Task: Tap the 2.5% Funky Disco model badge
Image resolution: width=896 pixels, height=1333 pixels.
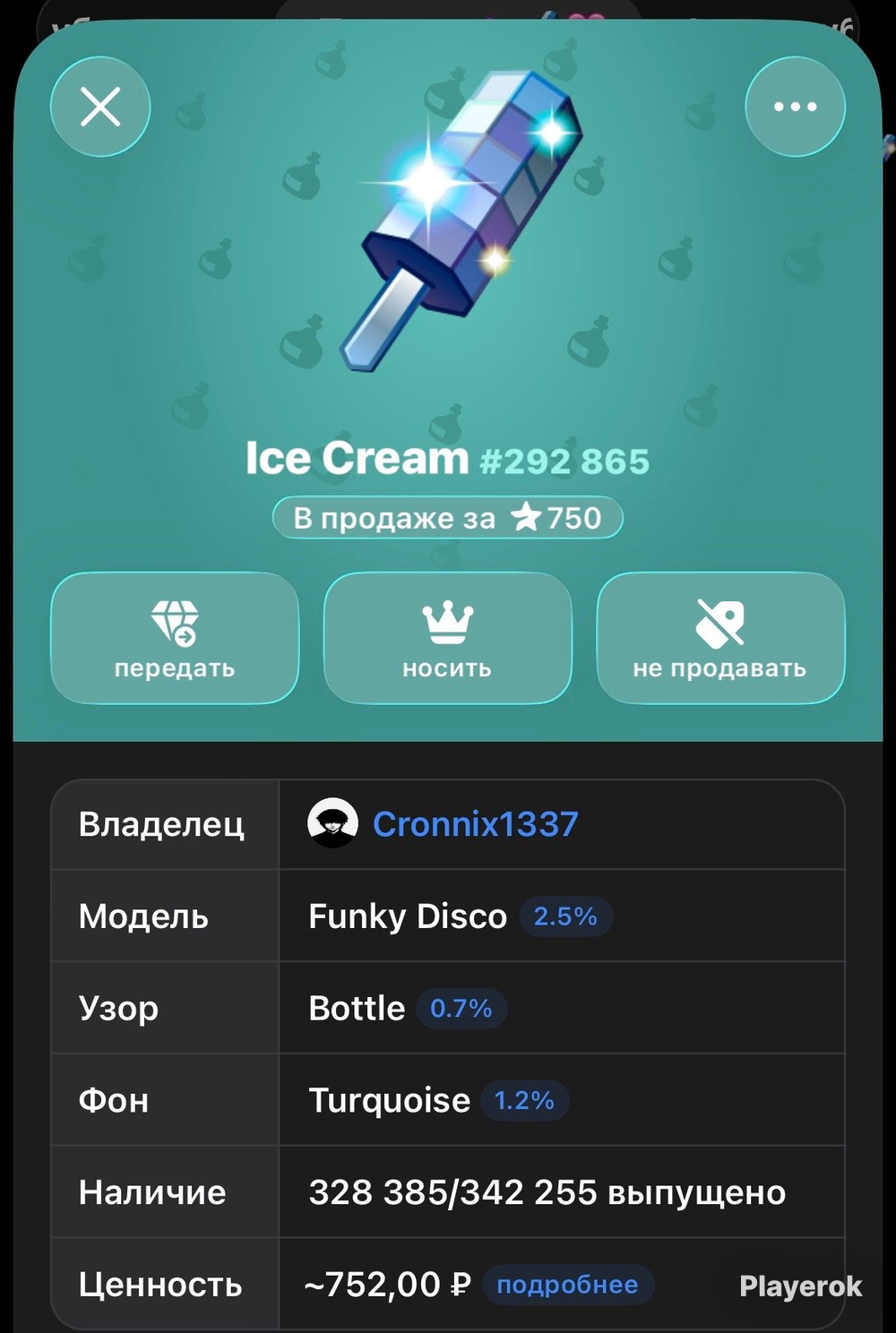Action: point(565,916)
